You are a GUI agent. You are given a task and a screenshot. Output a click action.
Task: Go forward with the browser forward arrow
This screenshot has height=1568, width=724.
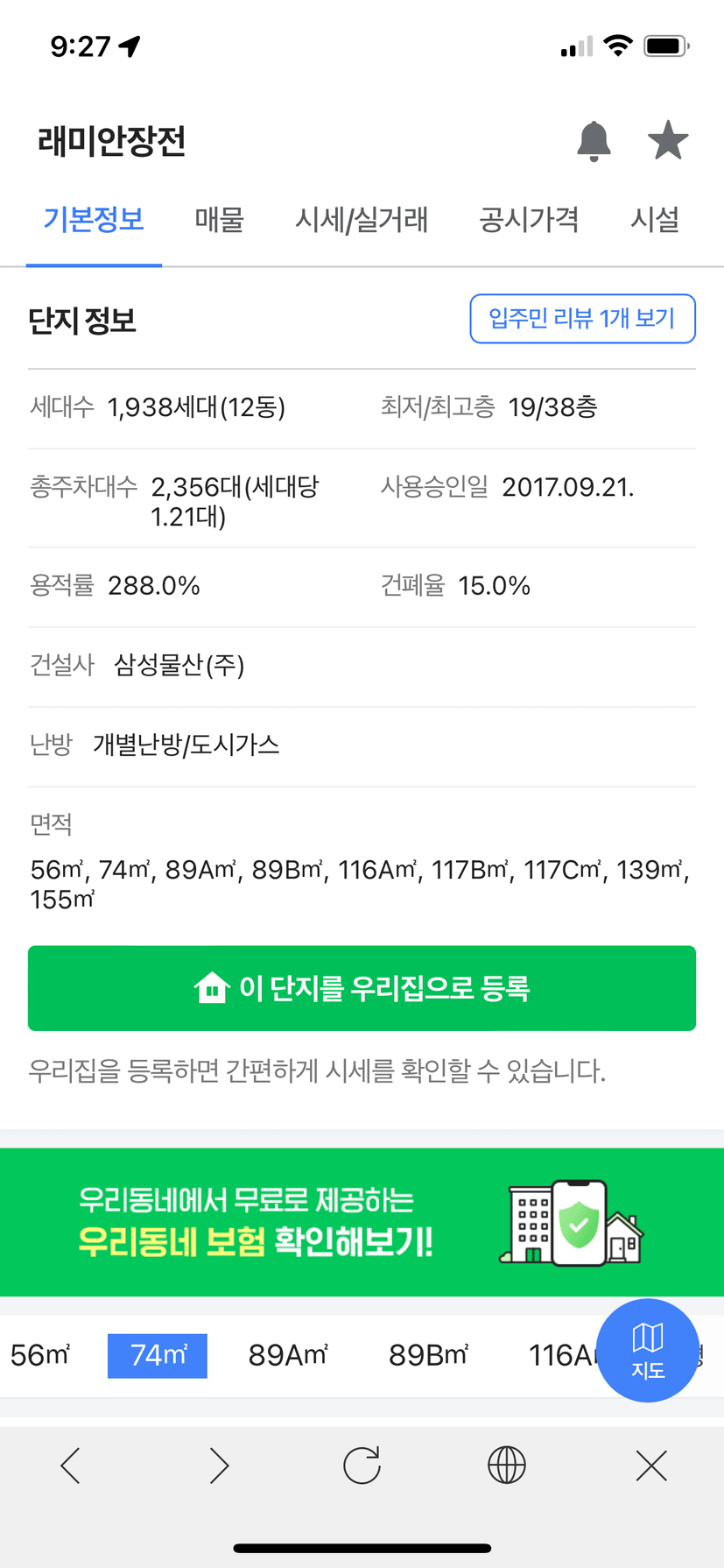pyautogui.click(x=219, y=1466)
